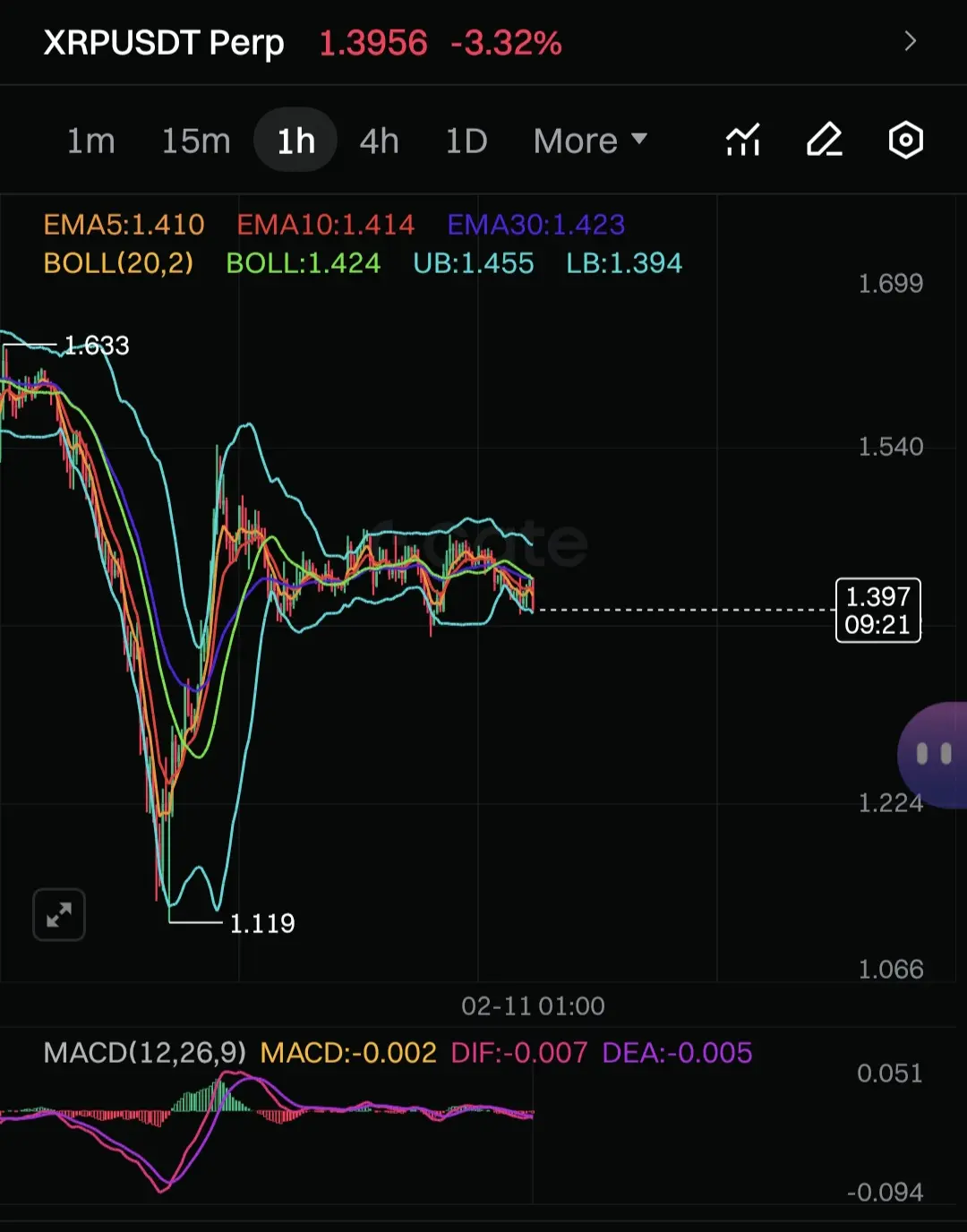Viewport: 967px width, 1232px height.
Task: Select the 1h chart interval
Action: pos(295,141)
